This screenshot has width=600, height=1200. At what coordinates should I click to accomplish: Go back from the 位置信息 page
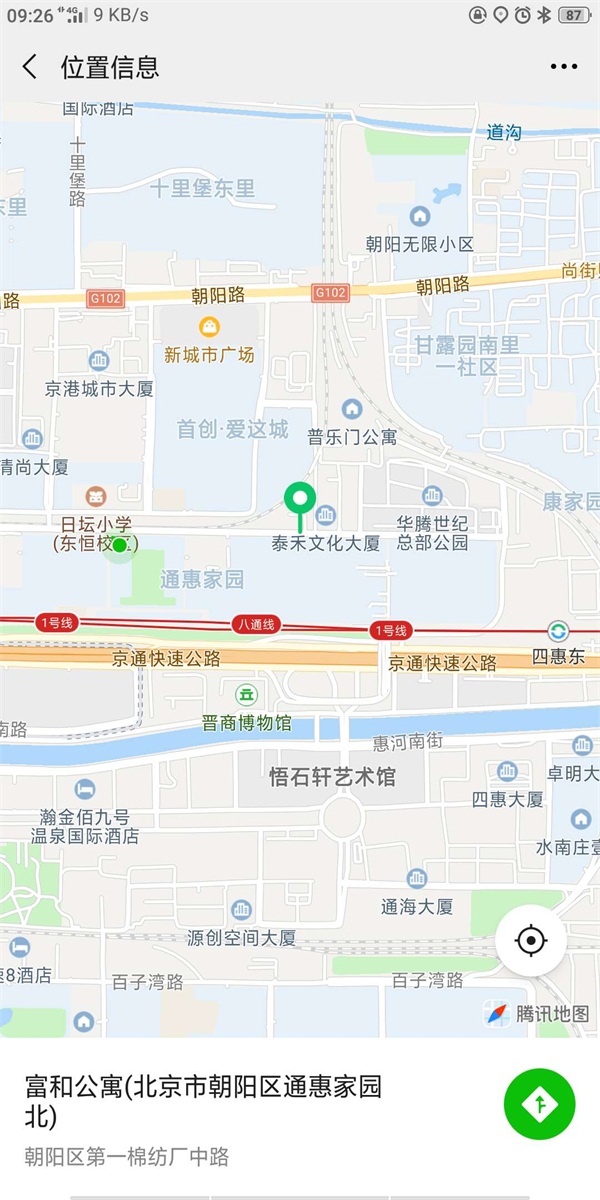pyautogui.click(x=30, y=67)
